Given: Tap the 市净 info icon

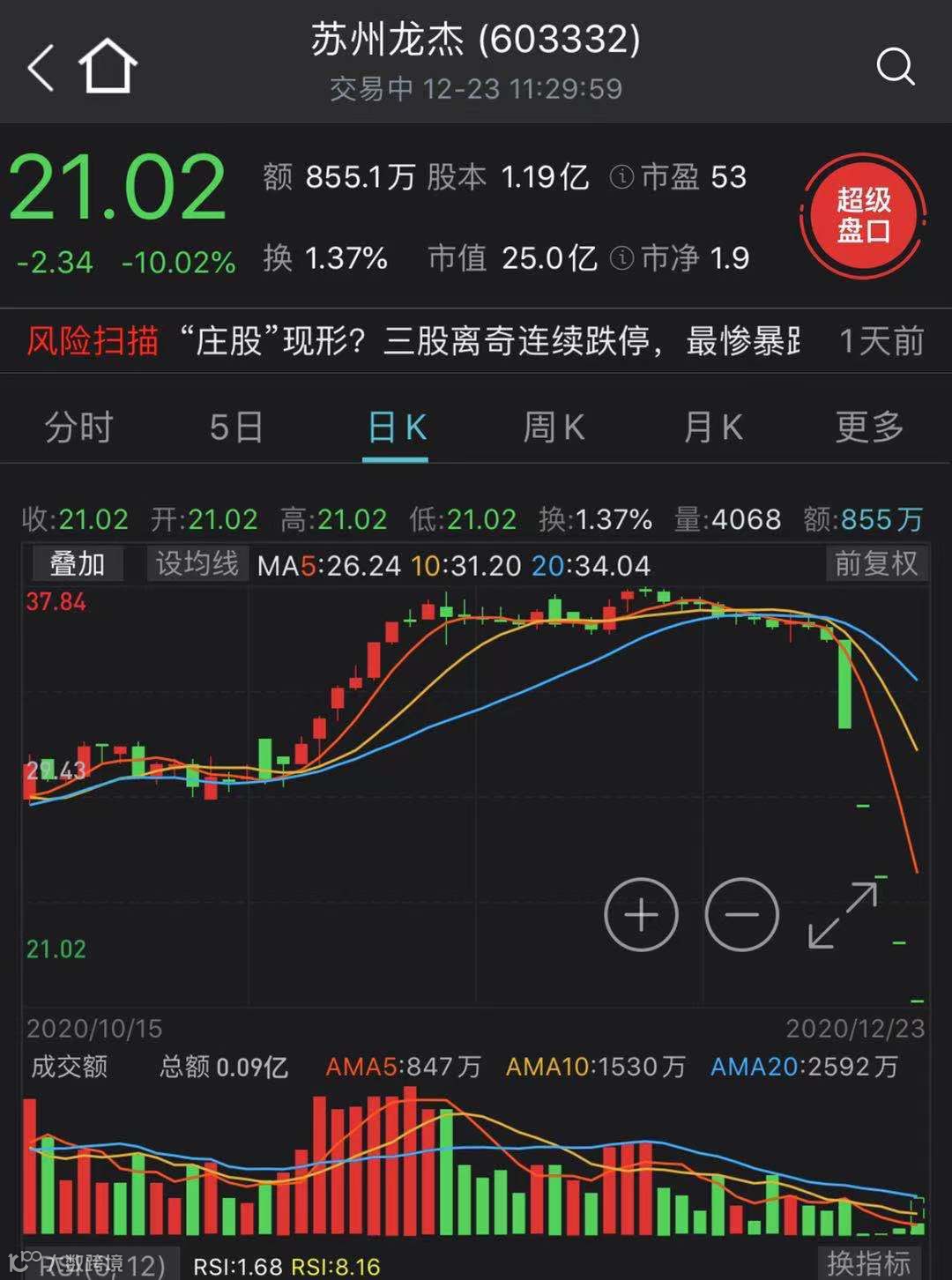Looking at the screenshot, I should 621,258.
